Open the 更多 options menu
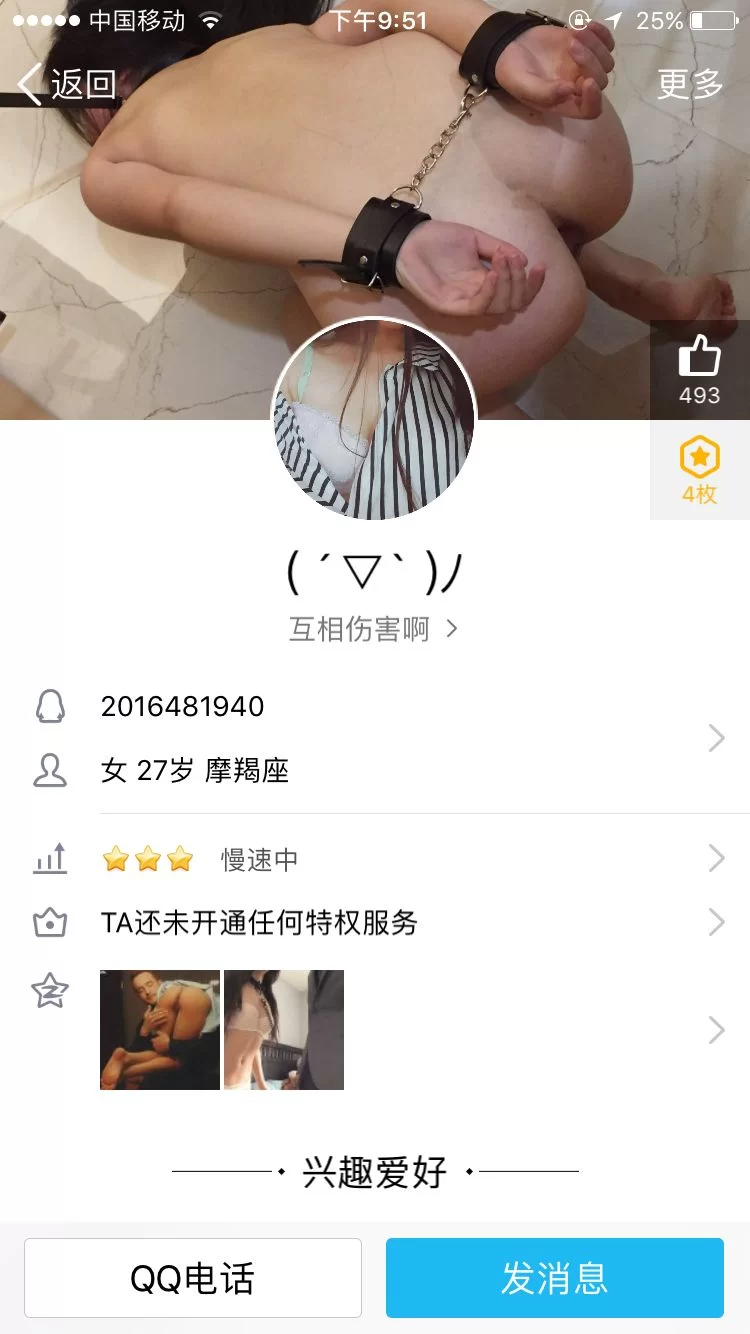The width and height of the screenshot is (750, 1334). 690,85
